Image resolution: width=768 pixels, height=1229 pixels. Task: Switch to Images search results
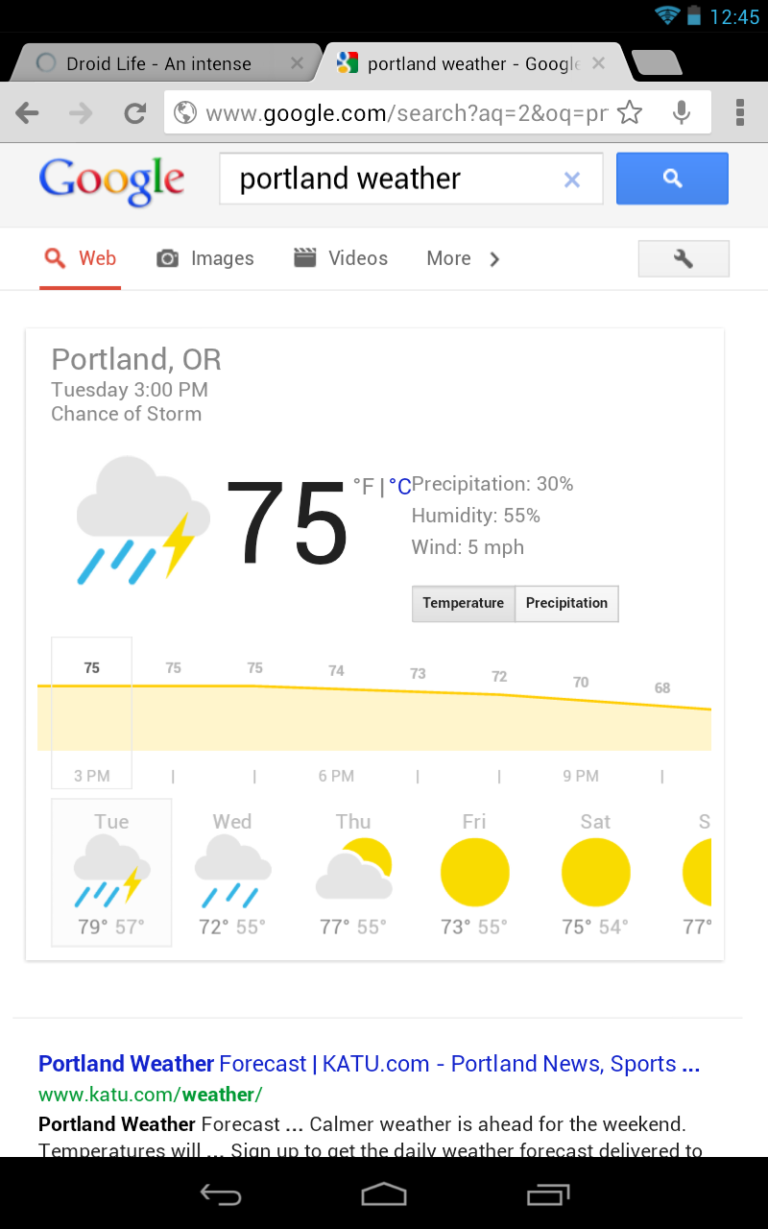pyautogui.click(x=206, y=259)
